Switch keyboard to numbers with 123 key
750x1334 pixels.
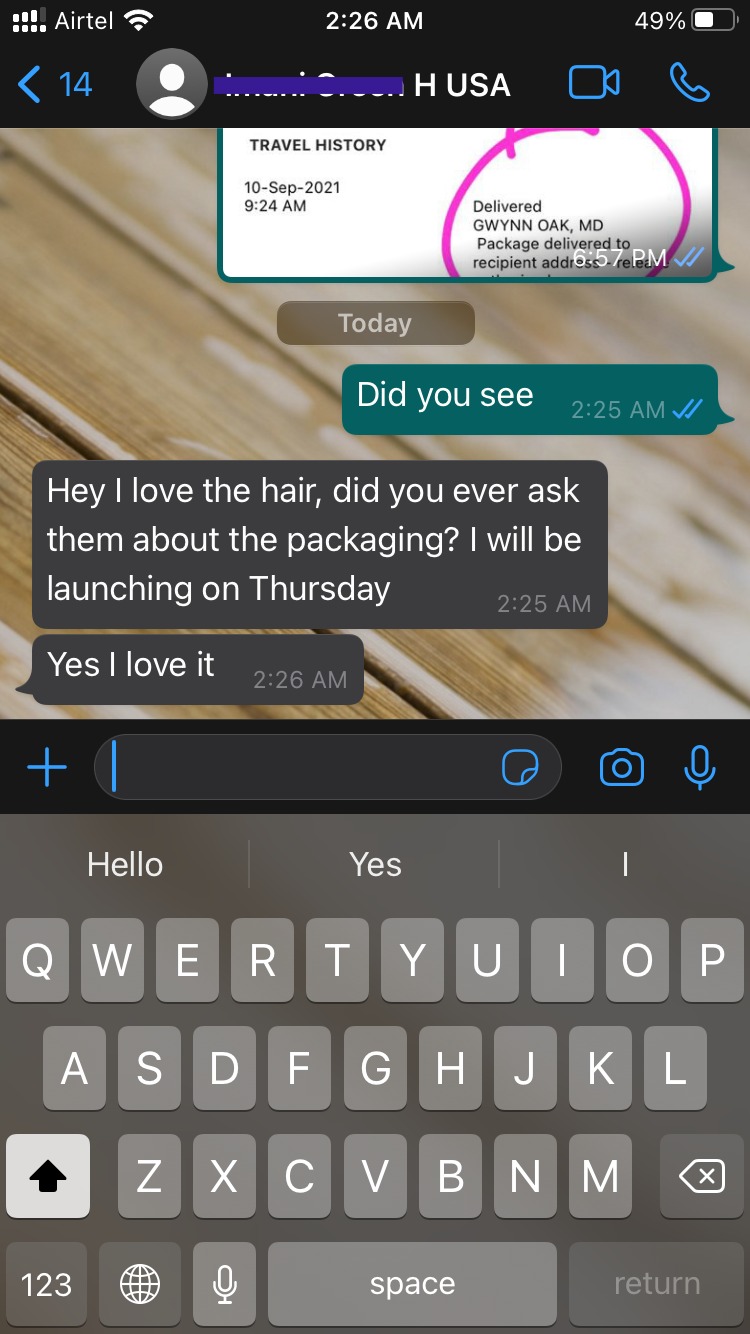(x=47, y=1284)
